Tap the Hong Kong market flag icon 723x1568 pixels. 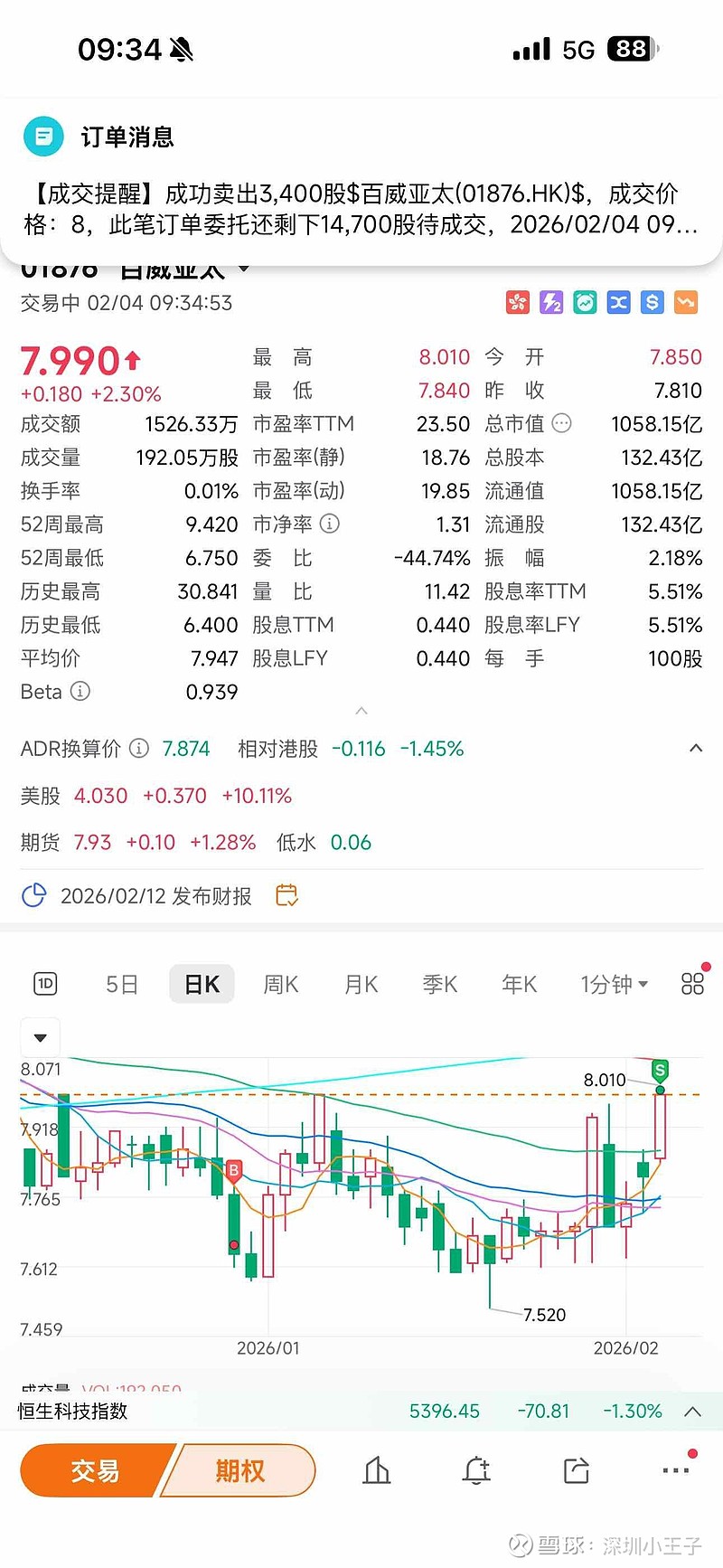click(x=518, y=303)
